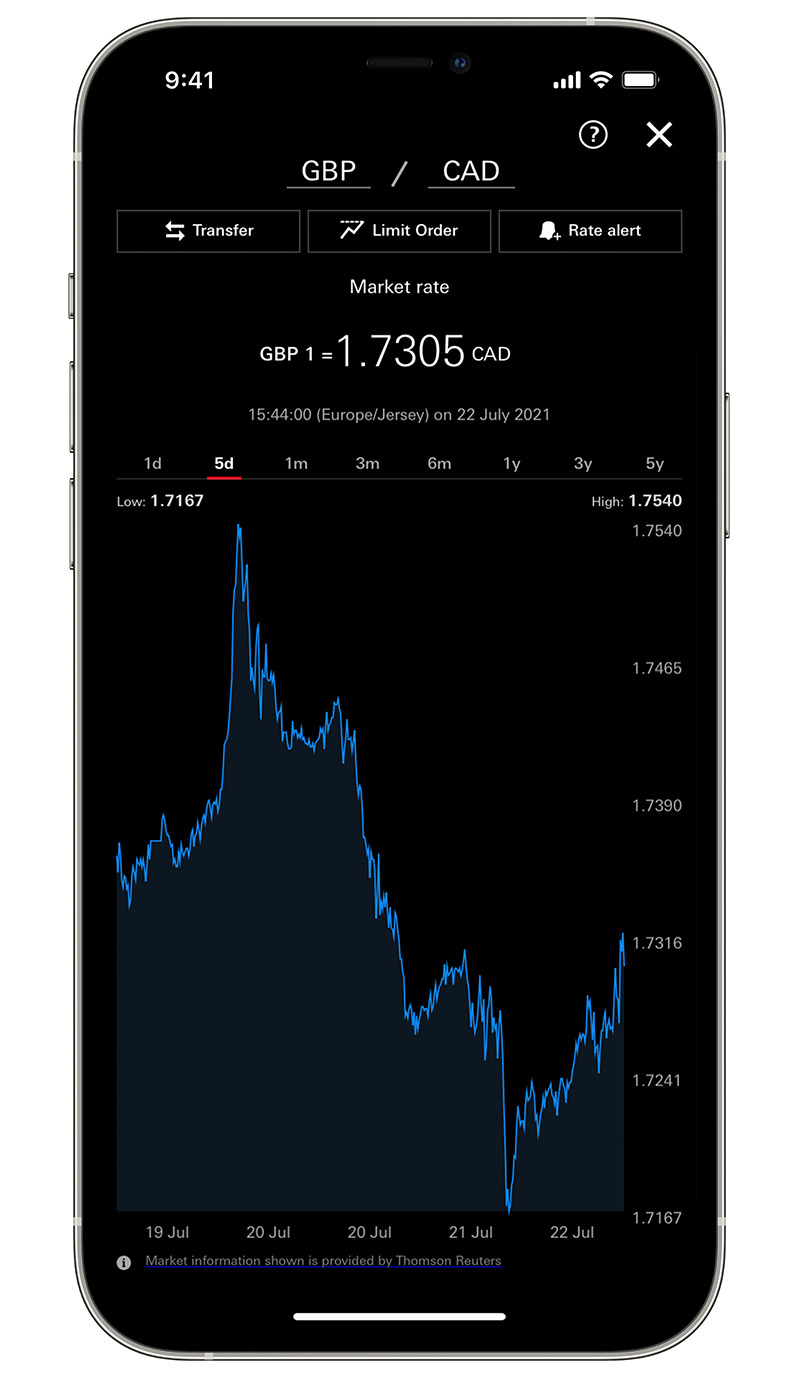Viewport: 800px width, 1378px height.
Task: Open the help question mark icon
Action: coord(593,134)
